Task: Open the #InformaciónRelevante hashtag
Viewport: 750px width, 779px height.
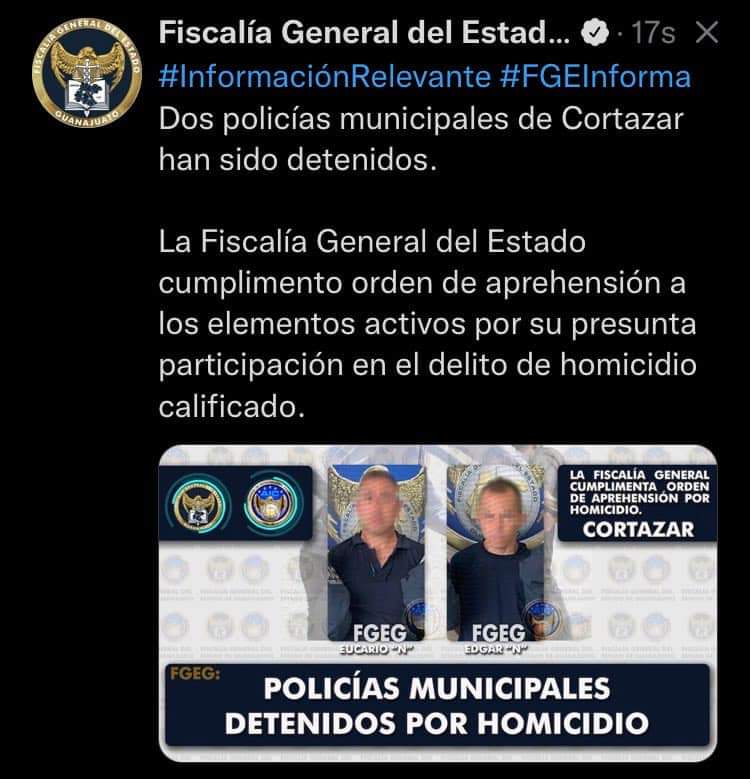Action: coord(324,76)
